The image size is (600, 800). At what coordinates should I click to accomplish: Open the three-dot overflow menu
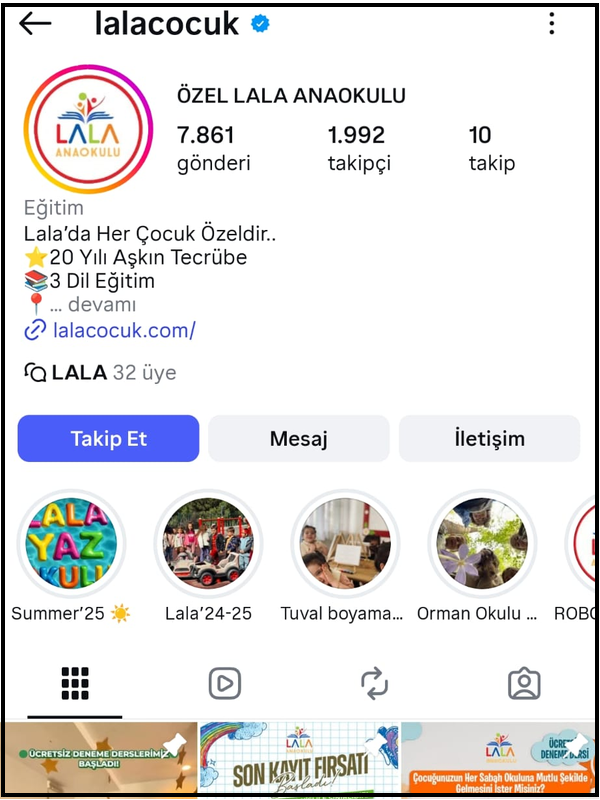[553, 24]
